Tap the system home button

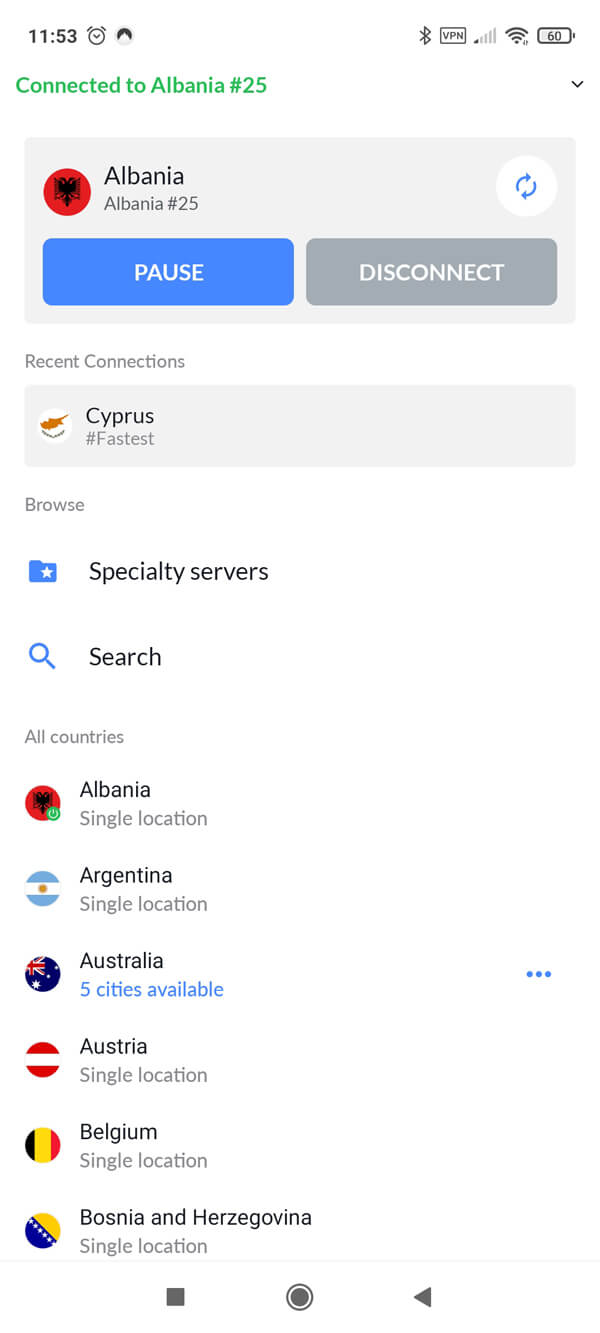(299, 1297)
